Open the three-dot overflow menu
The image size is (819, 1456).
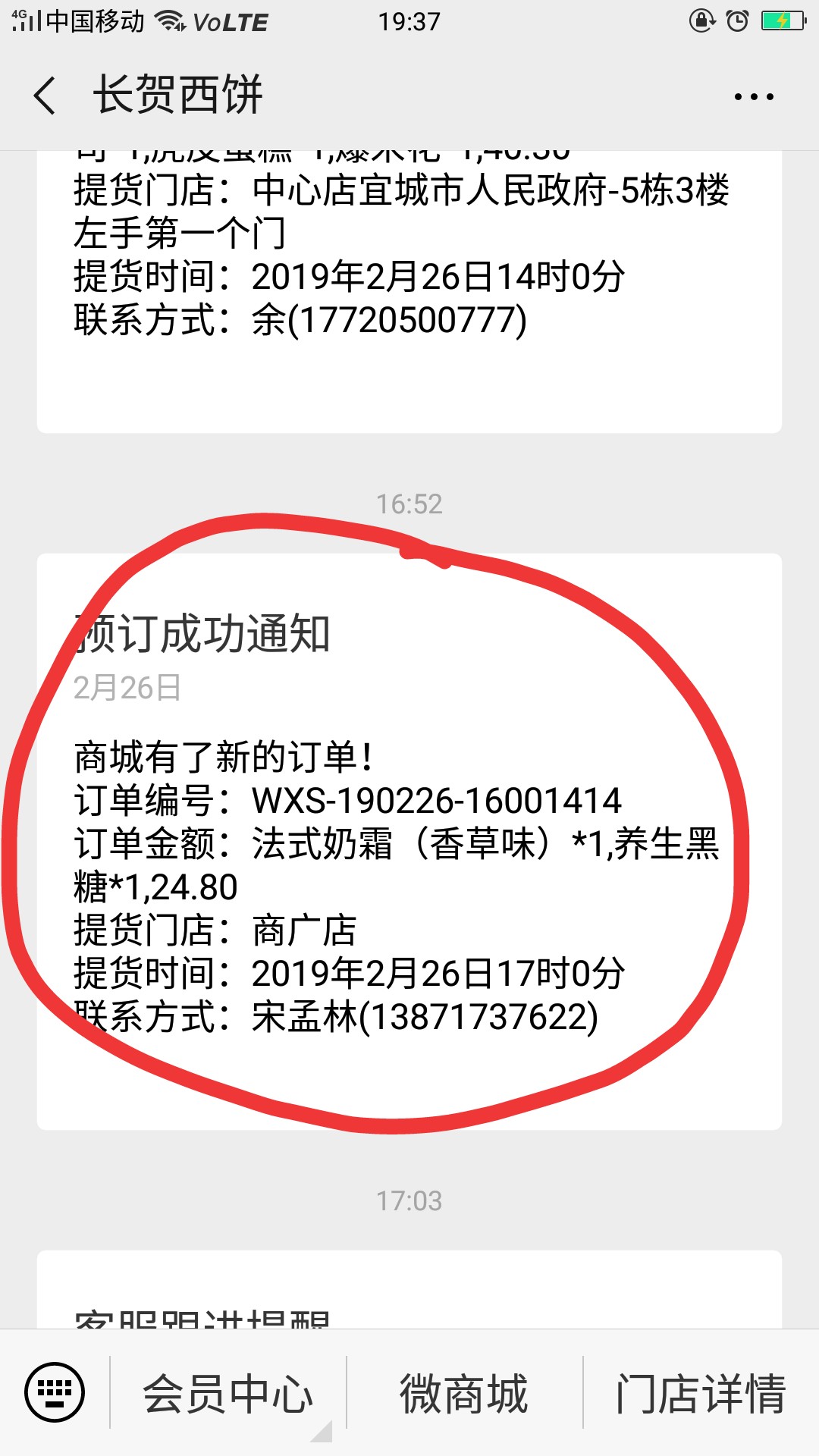point(754,96)
